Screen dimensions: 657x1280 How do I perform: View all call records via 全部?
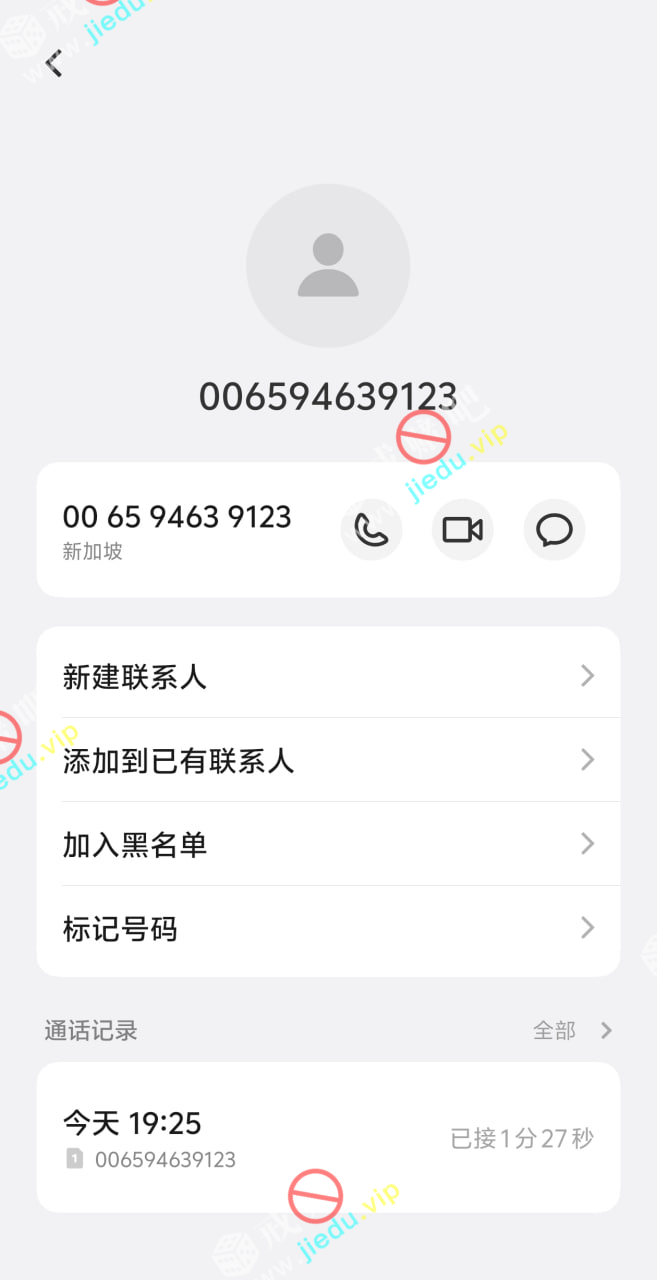(572, 1031)
